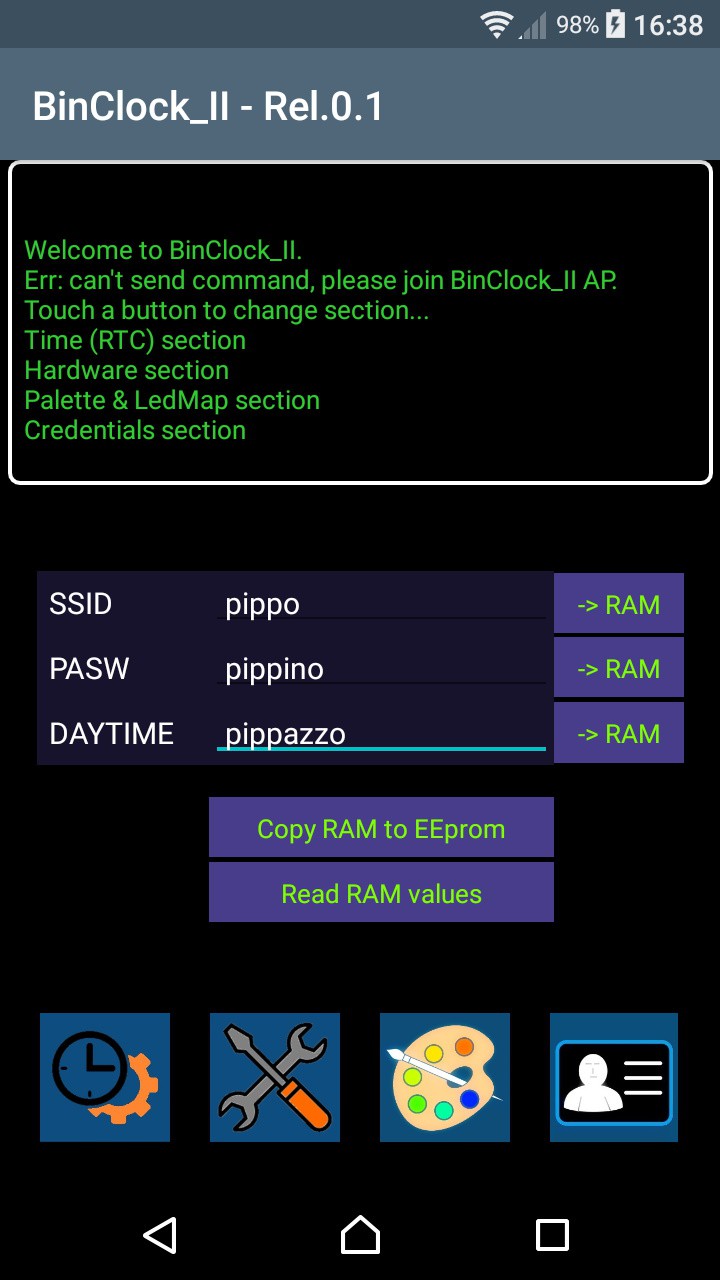
Task: Go to the home screen
Action: coord(360,1235)
